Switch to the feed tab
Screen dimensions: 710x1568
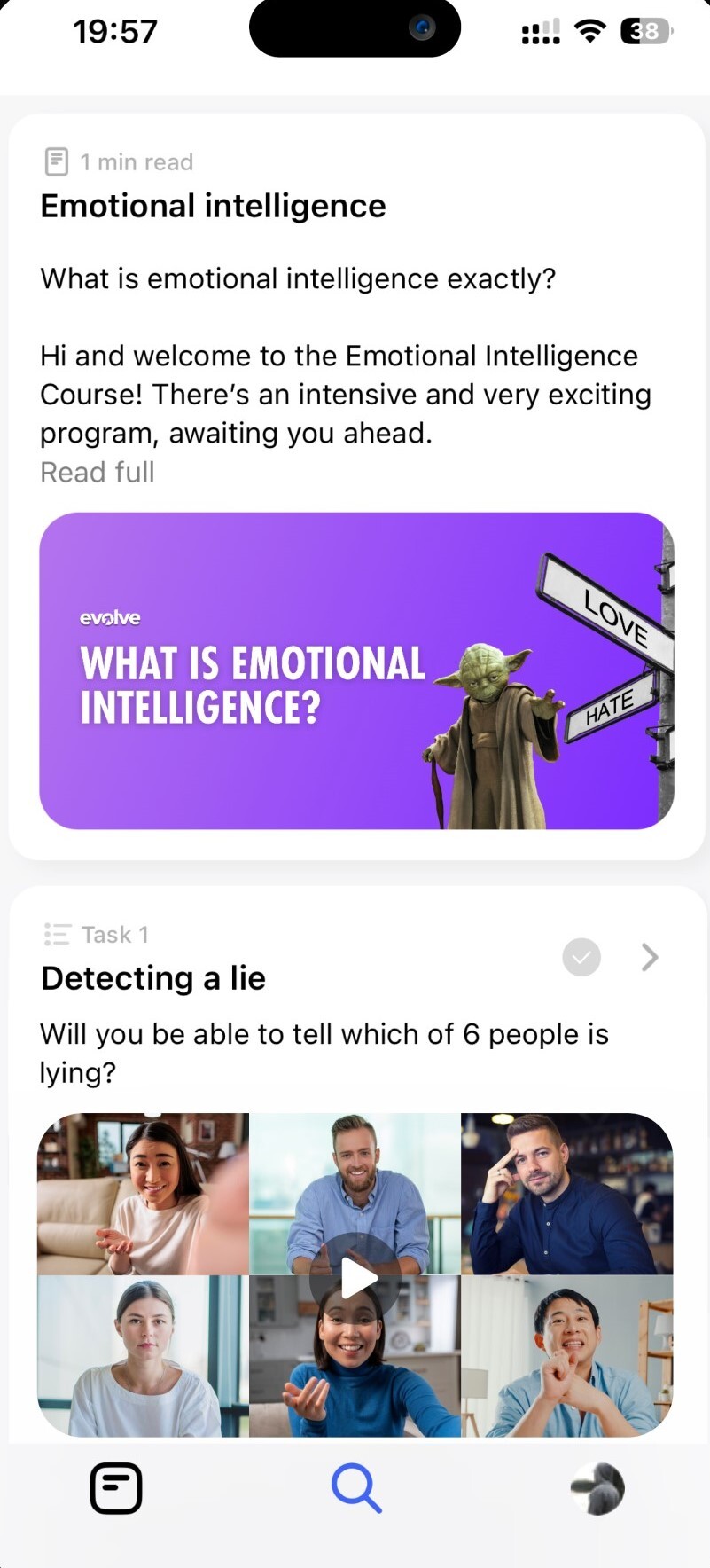[x=116, y=1487]
